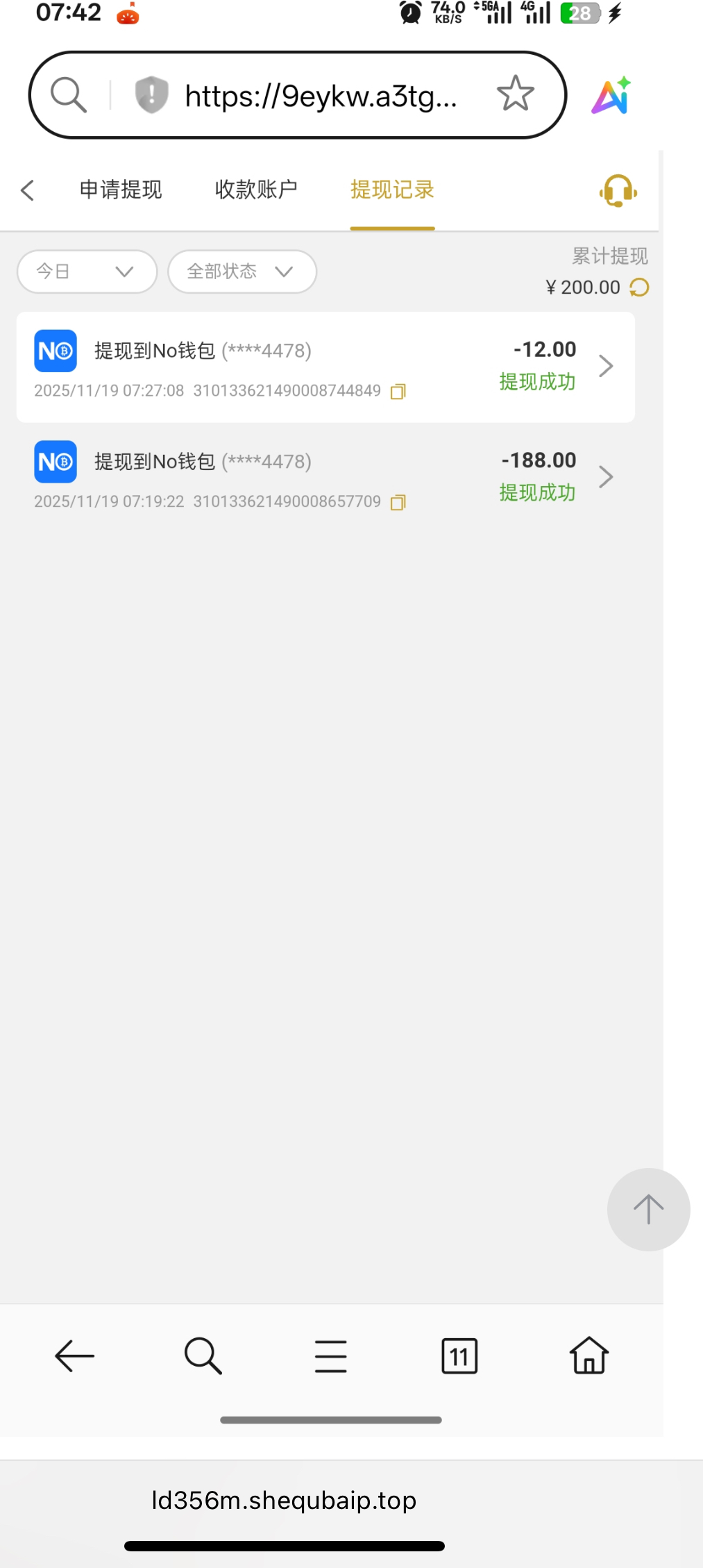Viewport: 703px width, 1568px height.
Task: Go back with the browser's bottom arrow
Action: 74,1356
